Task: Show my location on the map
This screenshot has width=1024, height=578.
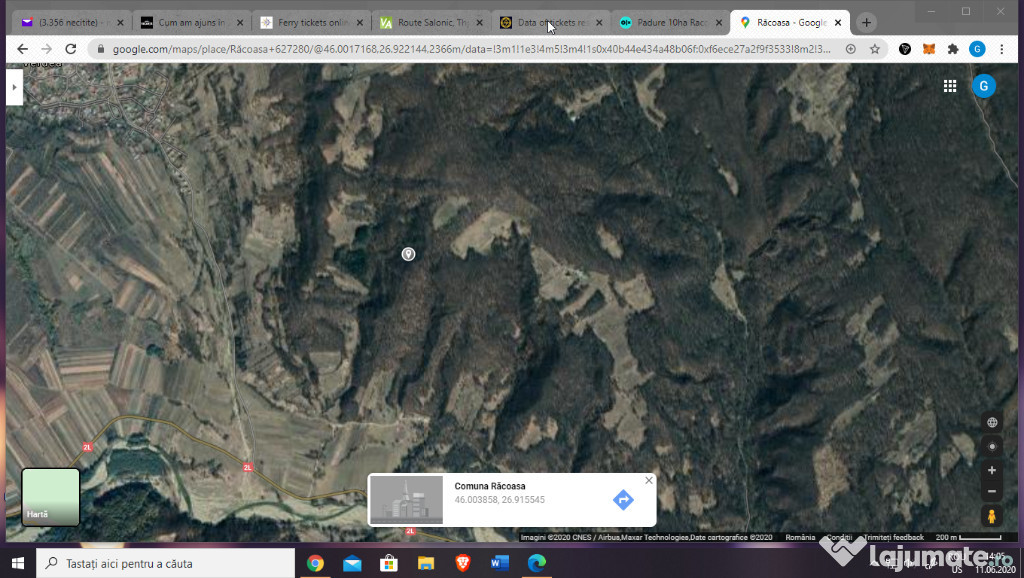Action: coord(992,446)
